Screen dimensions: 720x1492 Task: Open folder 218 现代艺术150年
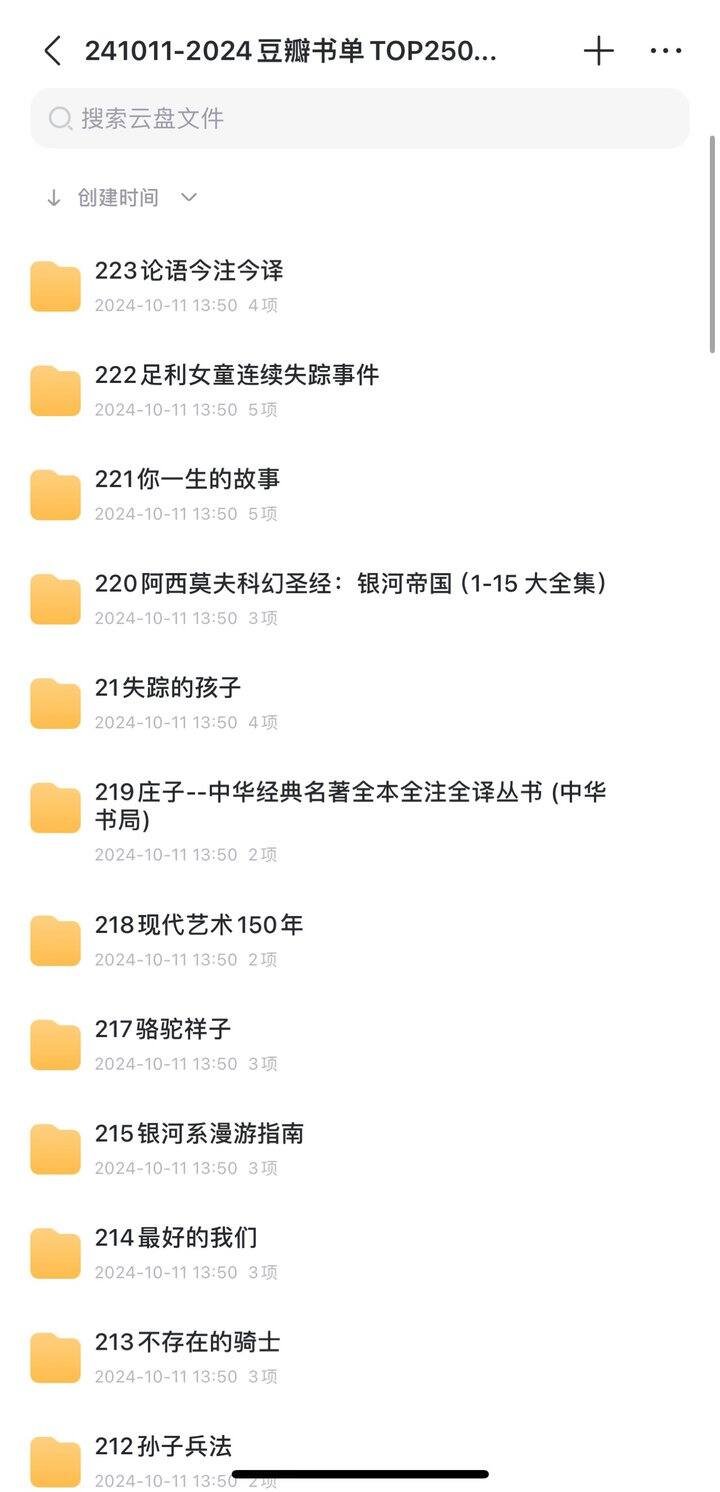(360, 941)
